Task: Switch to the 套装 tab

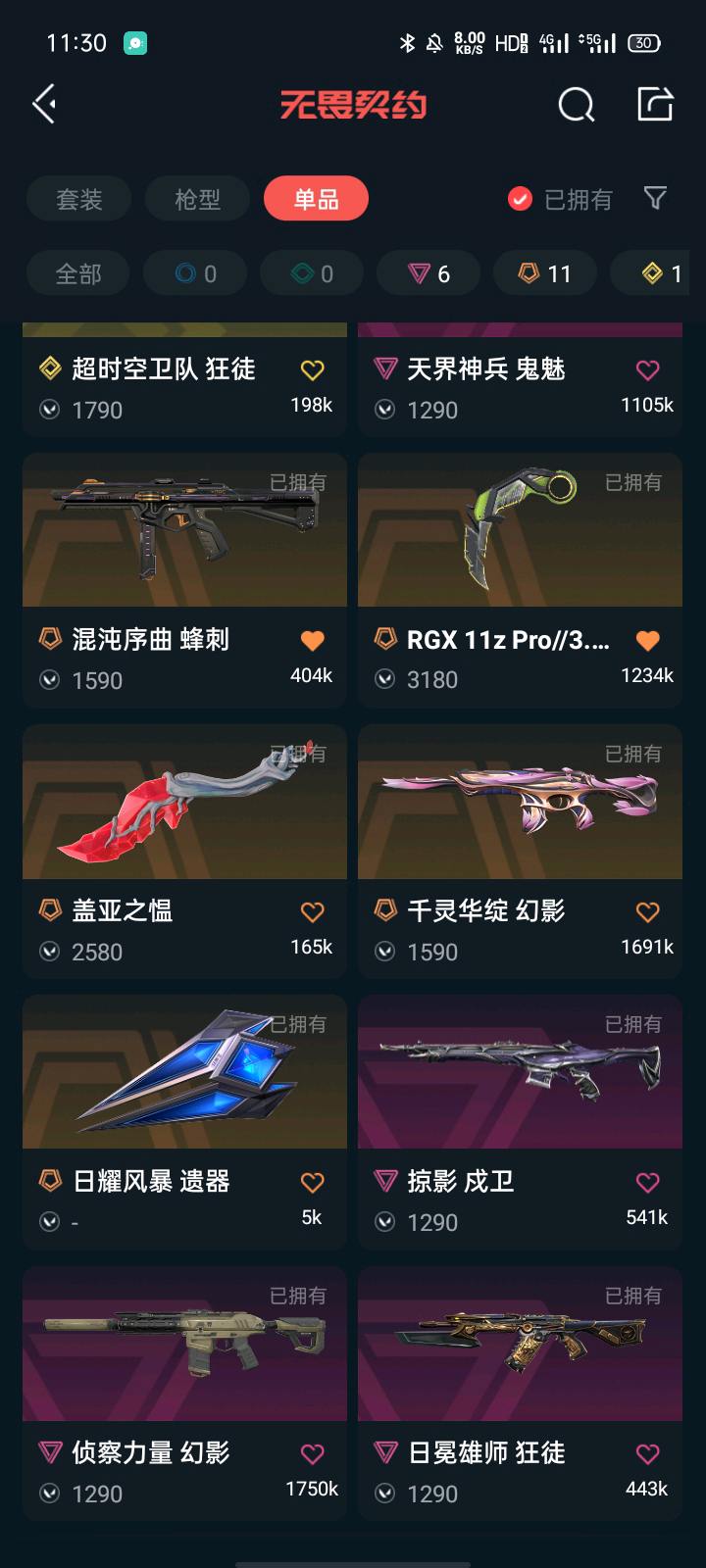Action: click(78, 199)
